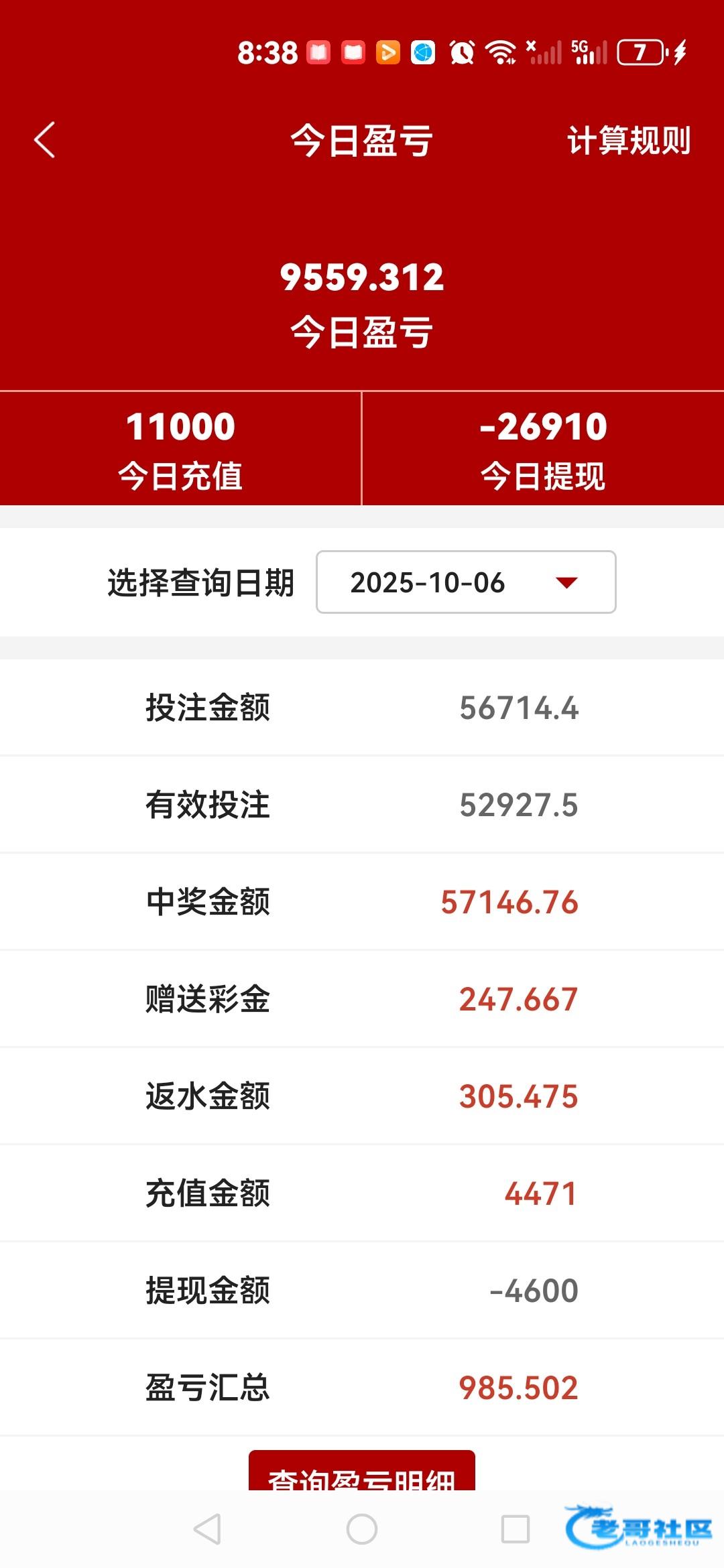Go back using the top-left arrow
724x1568 pixels.
pos(45,141)
